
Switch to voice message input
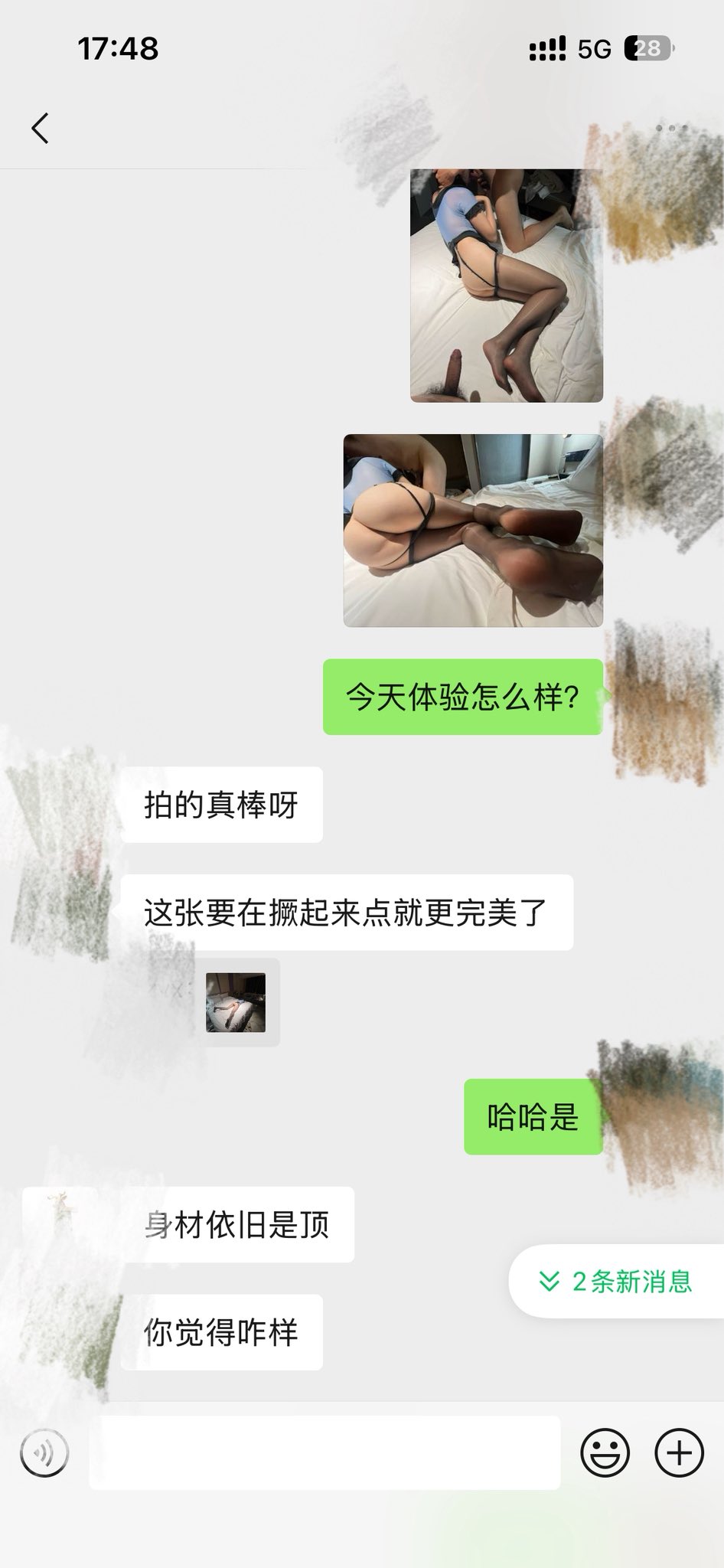pyautogui.click(x=44, y=1452)
